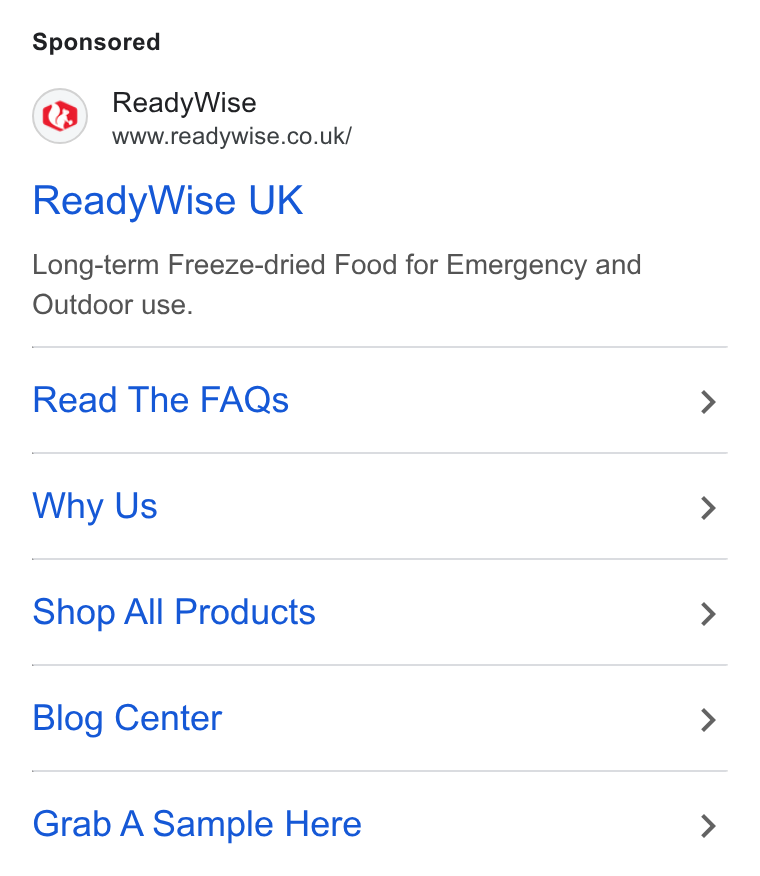Open the Shop All Products sitelink
Image resolution: width=760 pixels, height=876 pixels.
(379, 612)
